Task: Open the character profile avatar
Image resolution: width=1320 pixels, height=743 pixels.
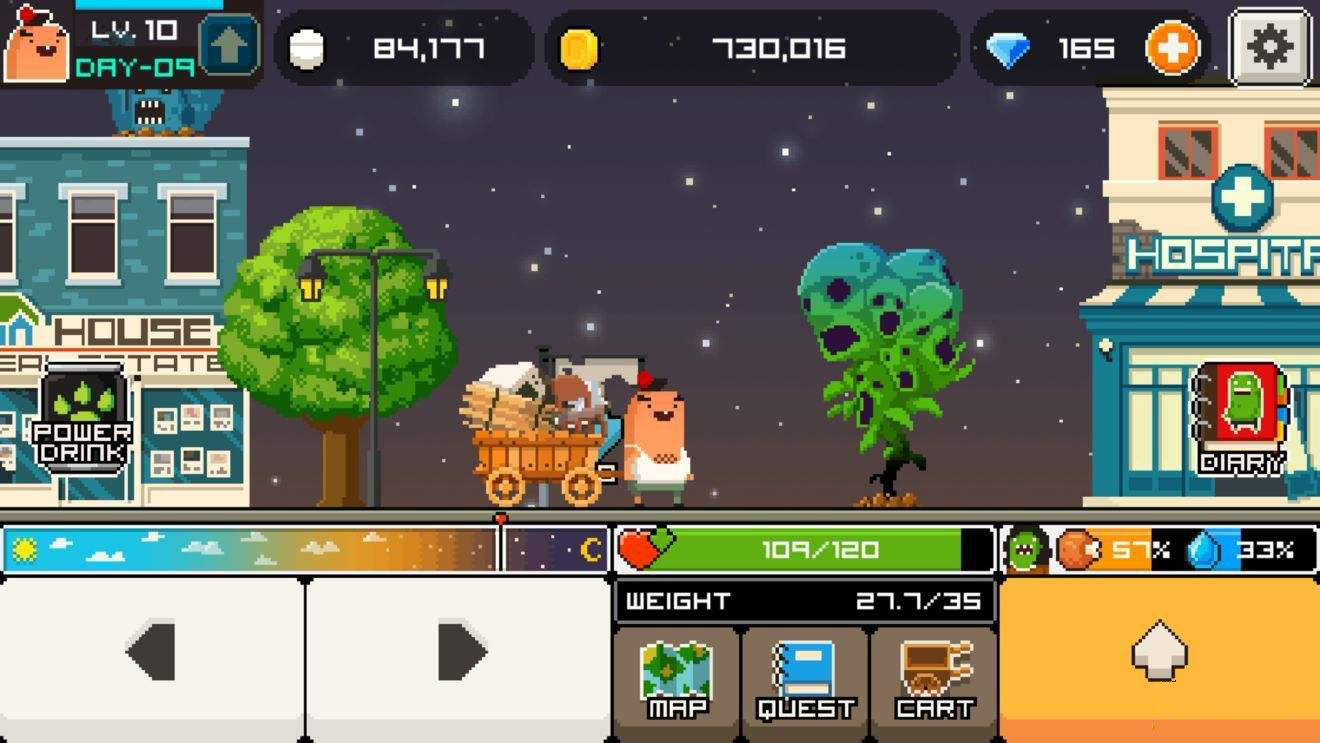Action: [x=36, y=46]
